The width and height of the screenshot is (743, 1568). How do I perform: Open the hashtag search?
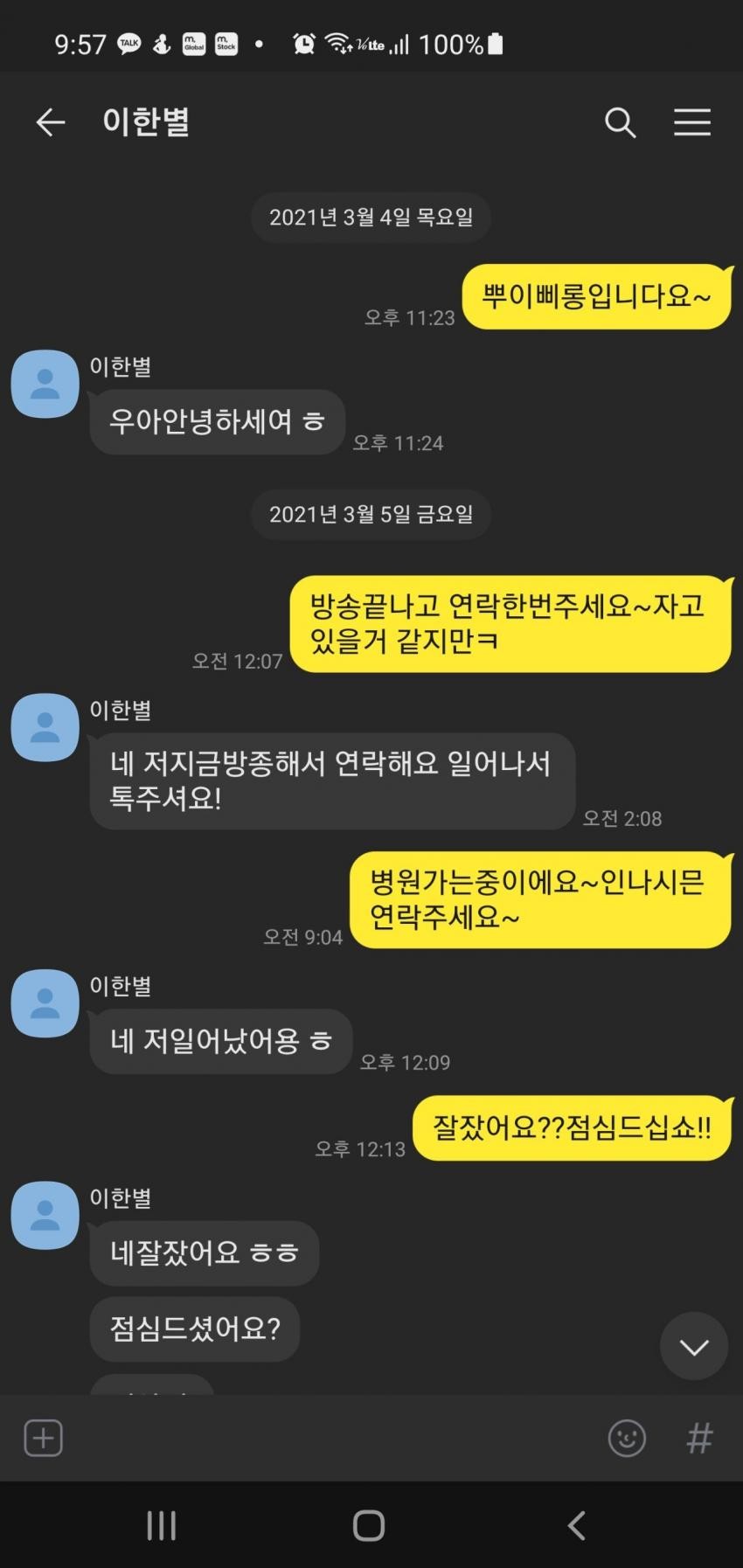point(699,1438)
